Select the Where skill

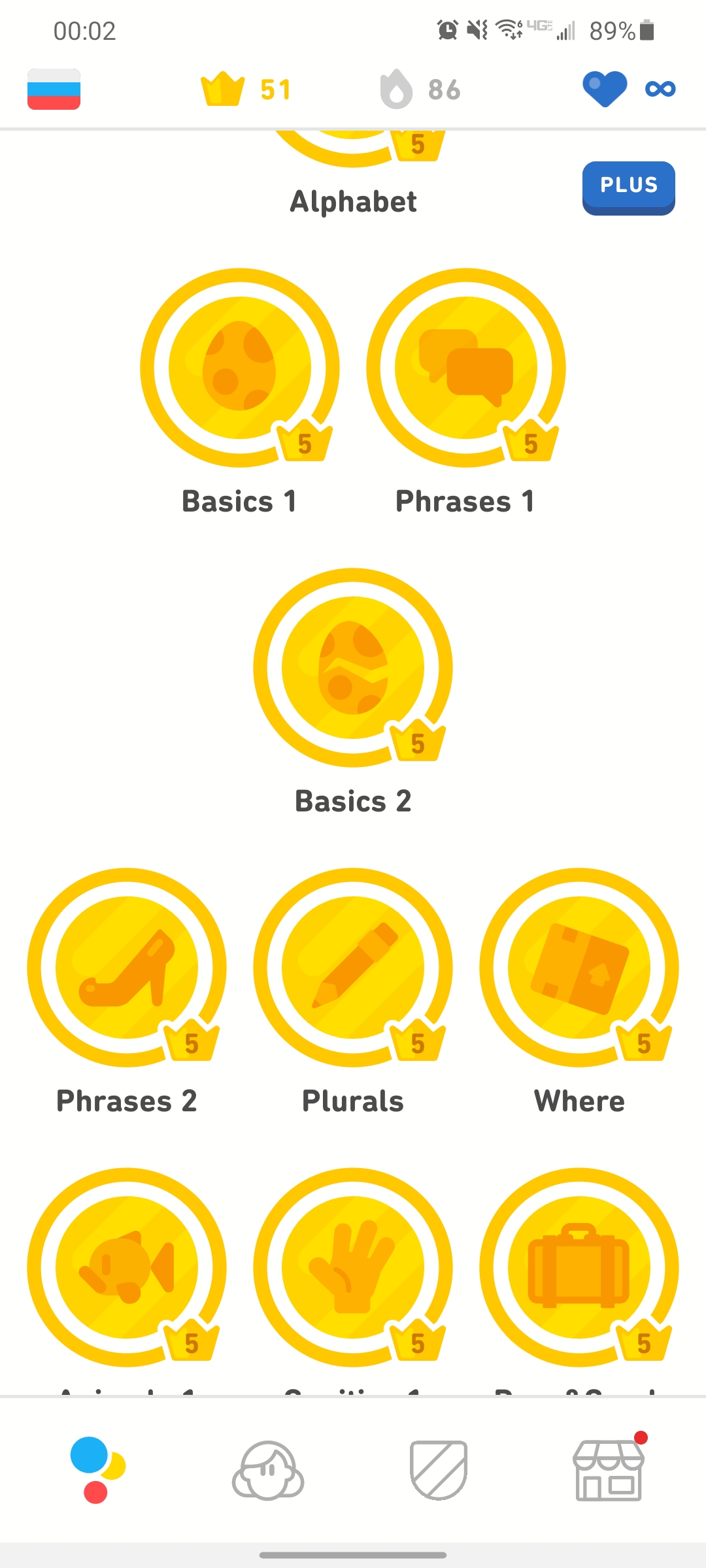click(x=579, y=968)
